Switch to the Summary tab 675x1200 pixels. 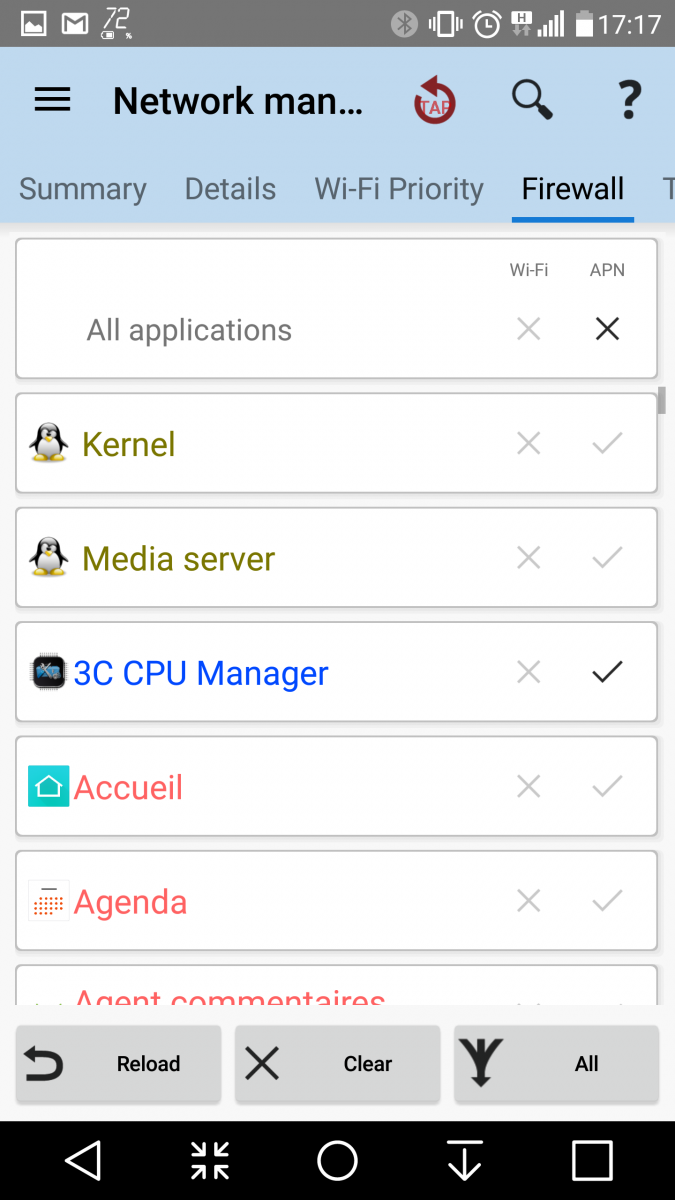click(x=83, y=189)
